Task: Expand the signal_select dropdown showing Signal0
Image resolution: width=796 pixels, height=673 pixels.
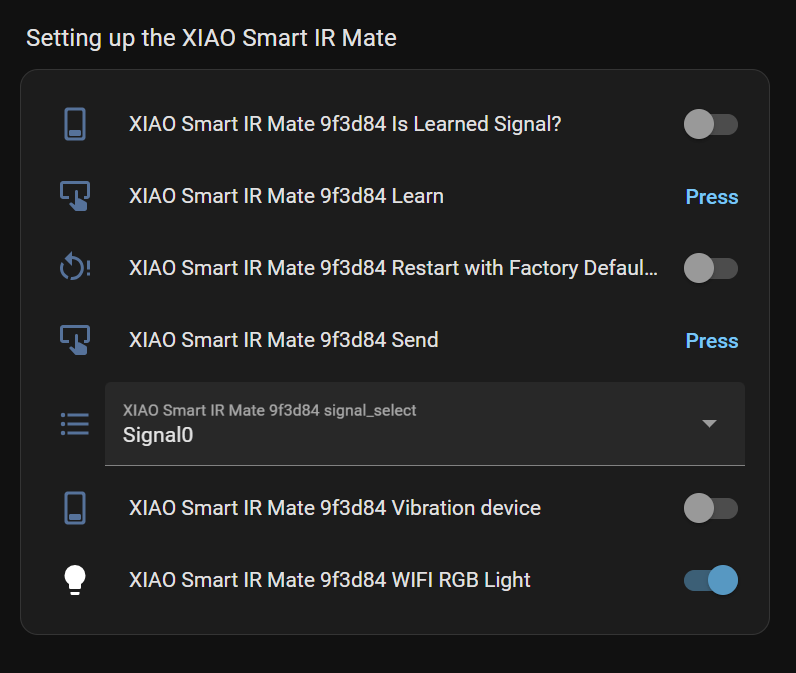Action: coord(709,424)
